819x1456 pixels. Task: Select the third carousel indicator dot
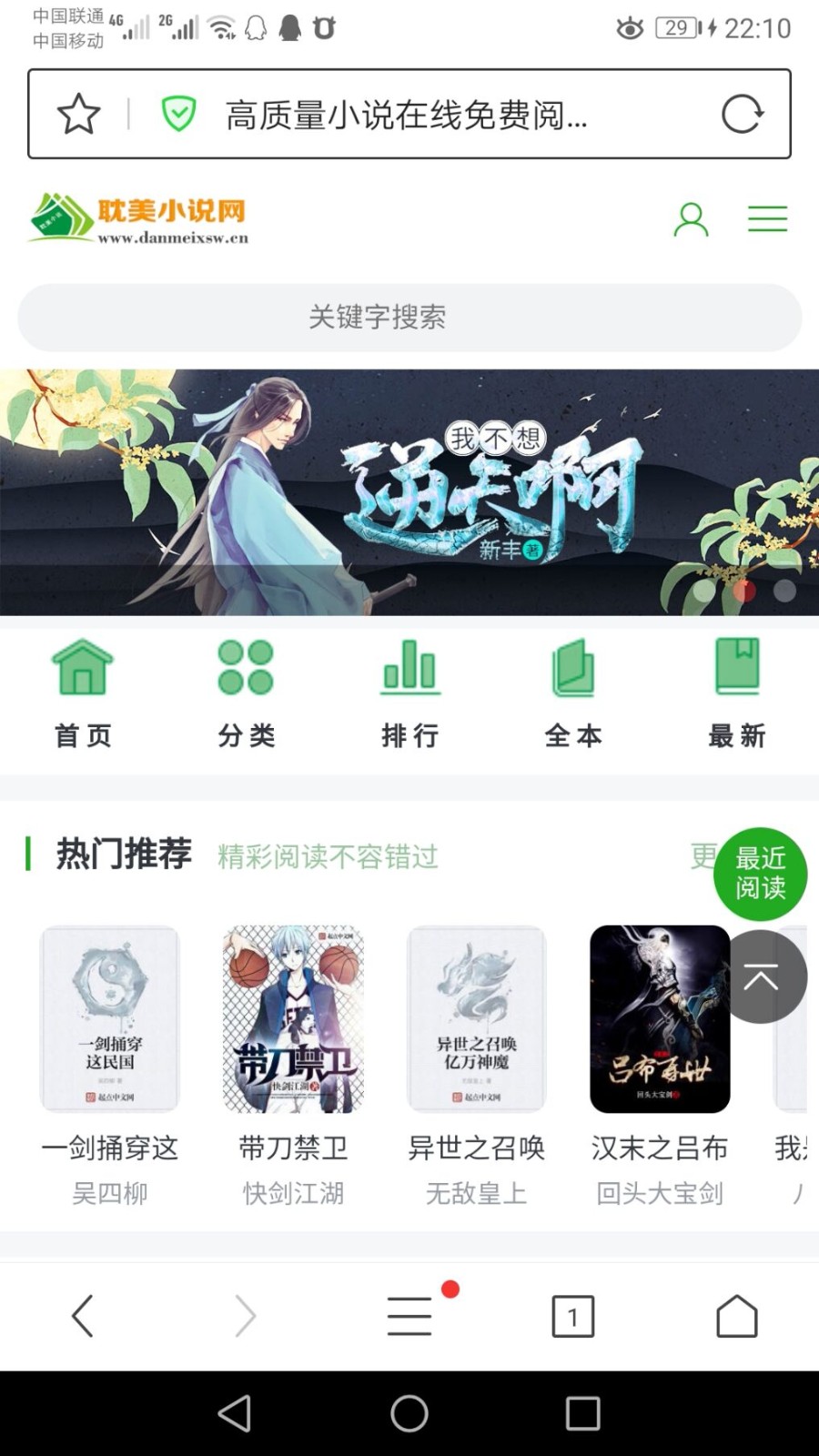click(784, 591)
